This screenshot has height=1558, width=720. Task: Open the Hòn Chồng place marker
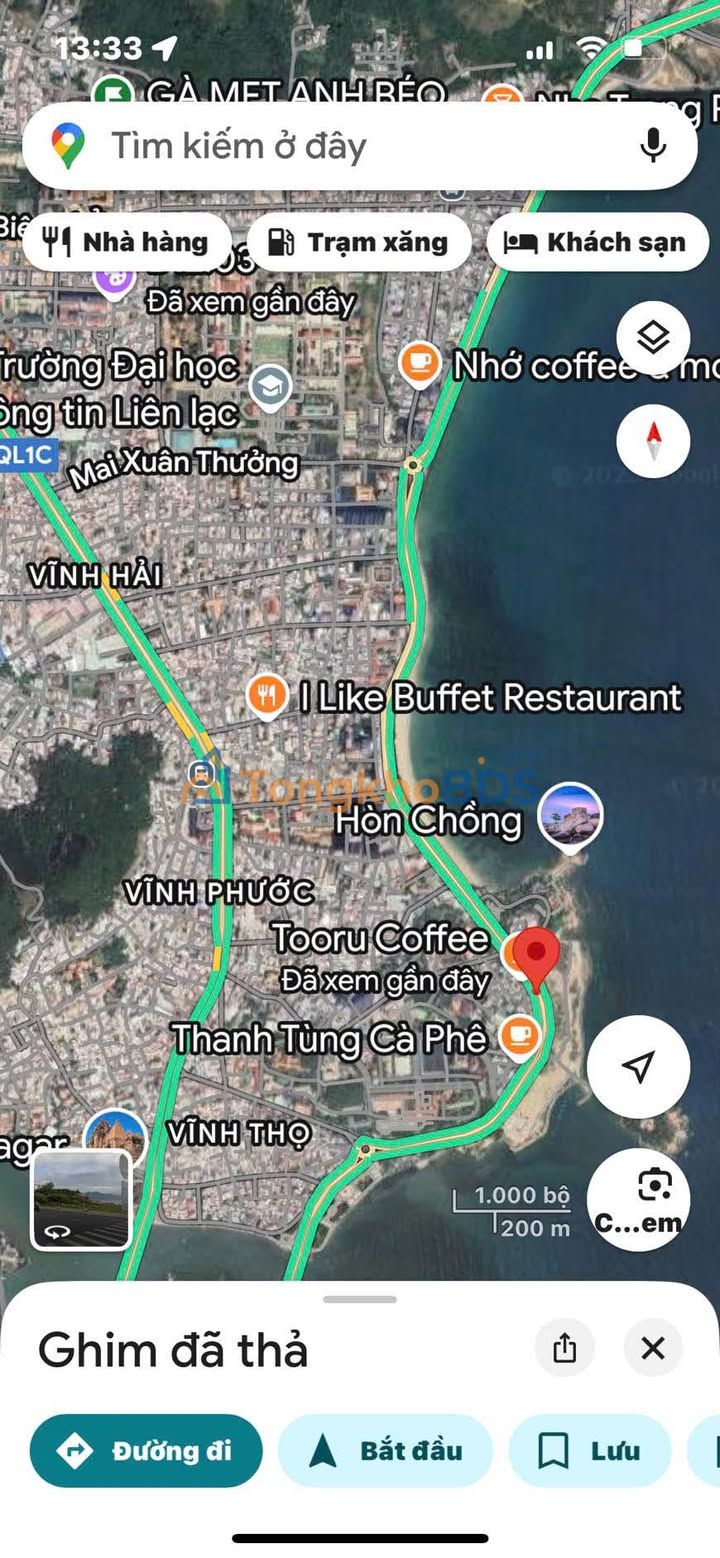(570, 814)
